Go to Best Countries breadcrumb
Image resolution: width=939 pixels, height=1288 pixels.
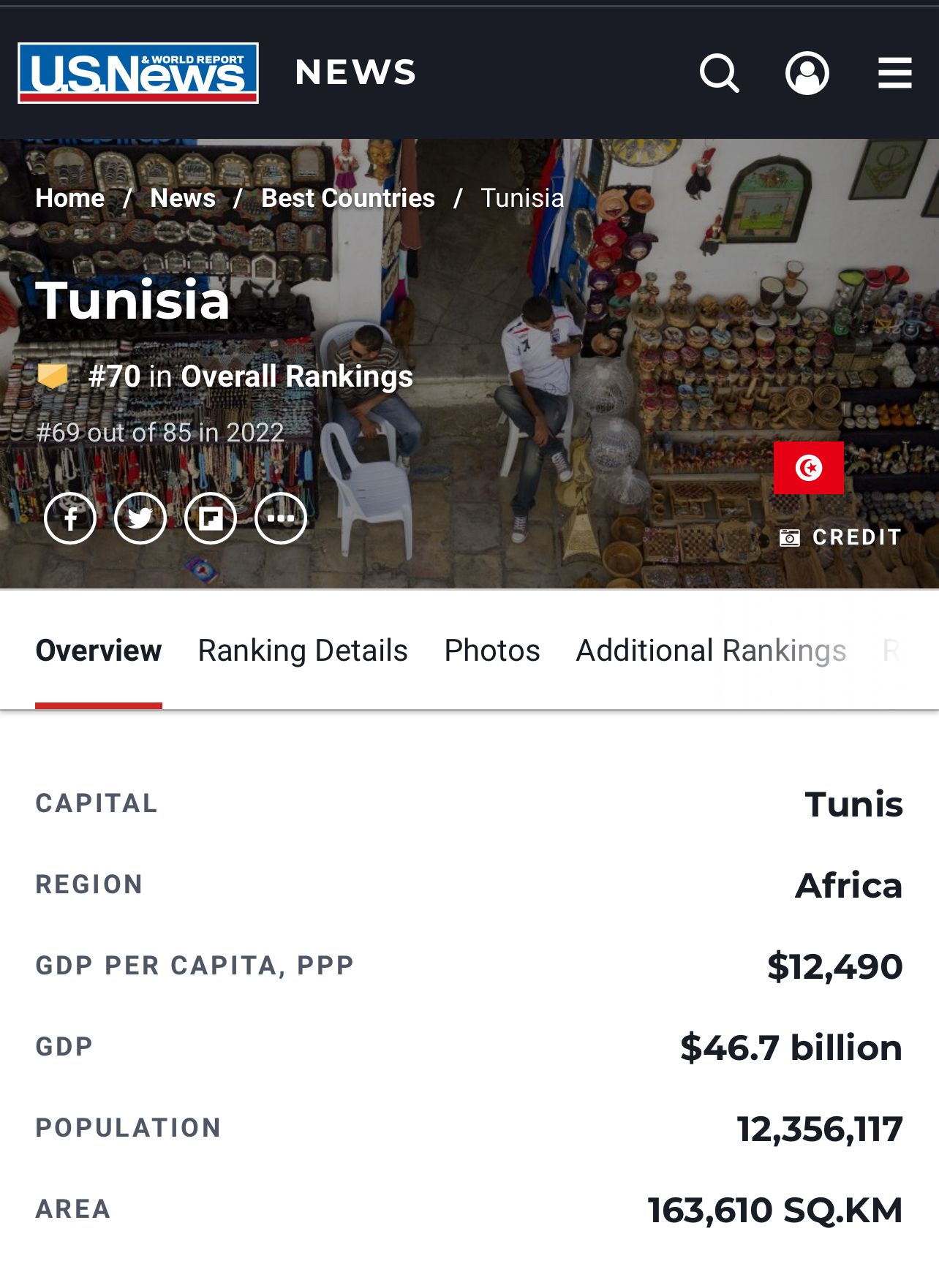348,198
